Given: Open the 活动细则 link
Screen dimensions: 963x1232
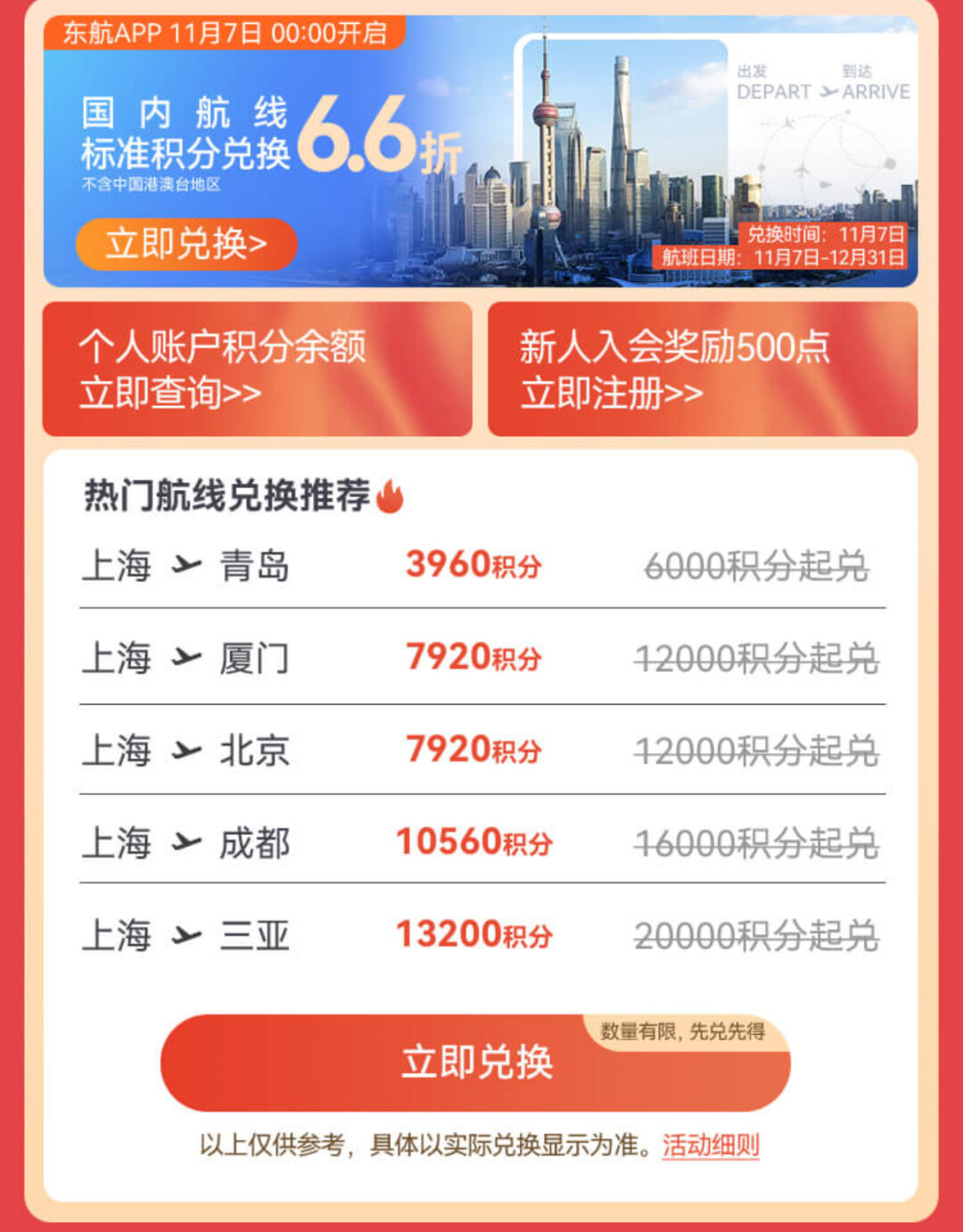Looking at the screenshot, I should pyautogui.click(x=711, y=1145).
